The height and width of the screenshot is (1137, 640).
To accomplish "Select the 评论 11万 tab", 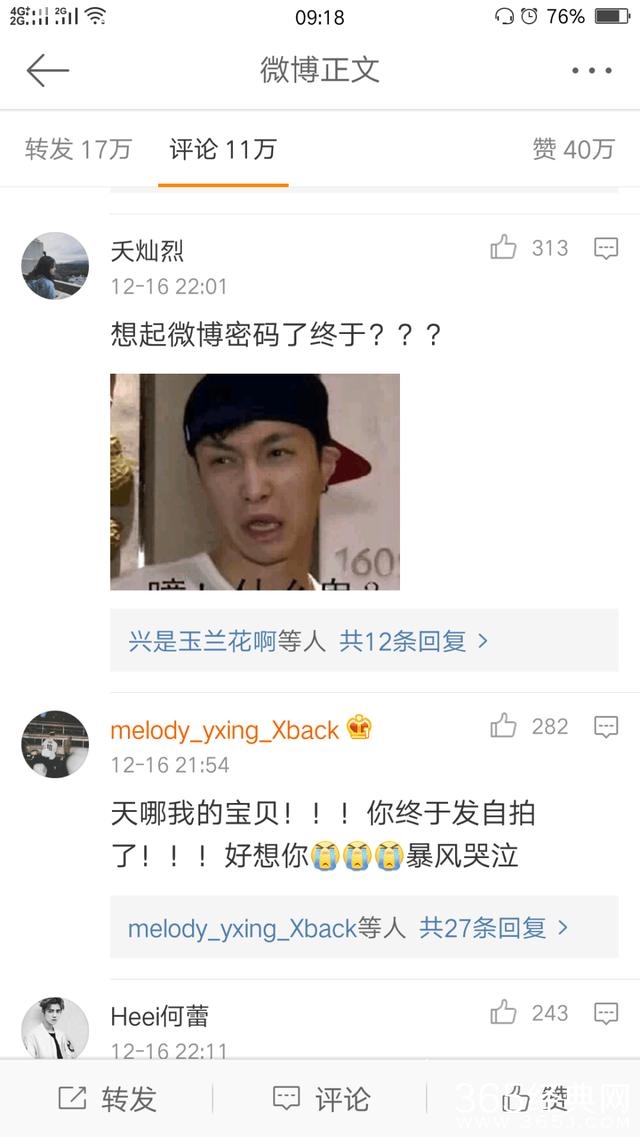I will pyautogui.click(x=222, y=150).
